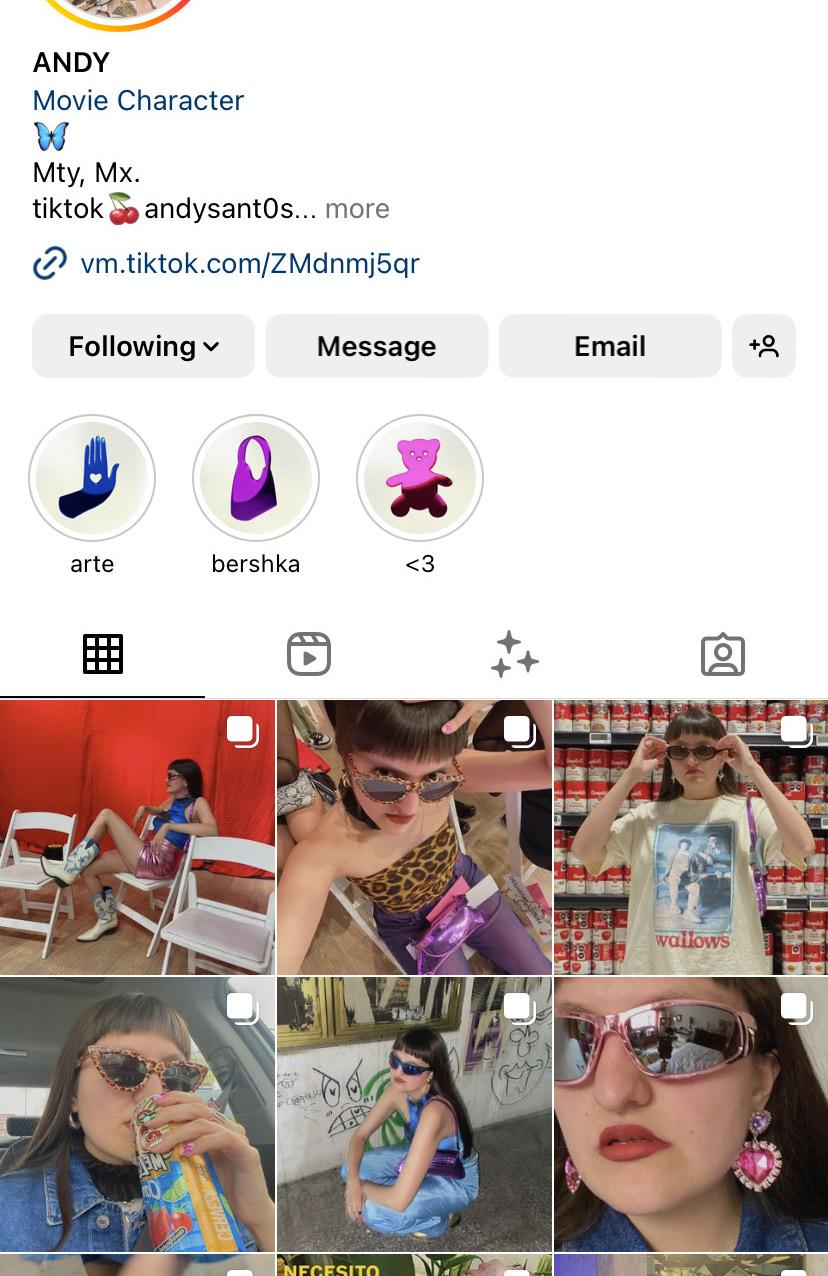Open the car drink can post

click(x=137, y=1114)
